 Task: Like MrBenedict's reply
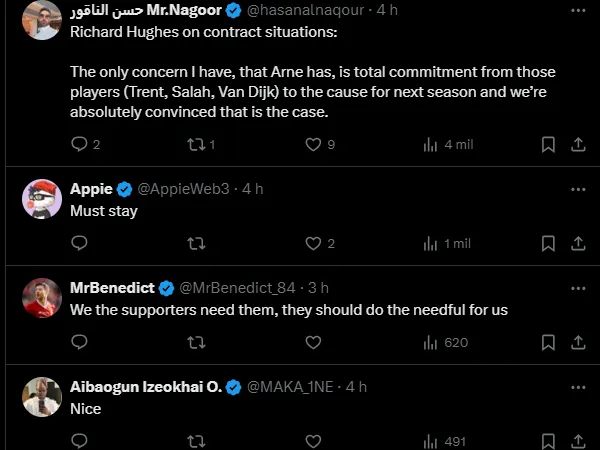(313, 342)
